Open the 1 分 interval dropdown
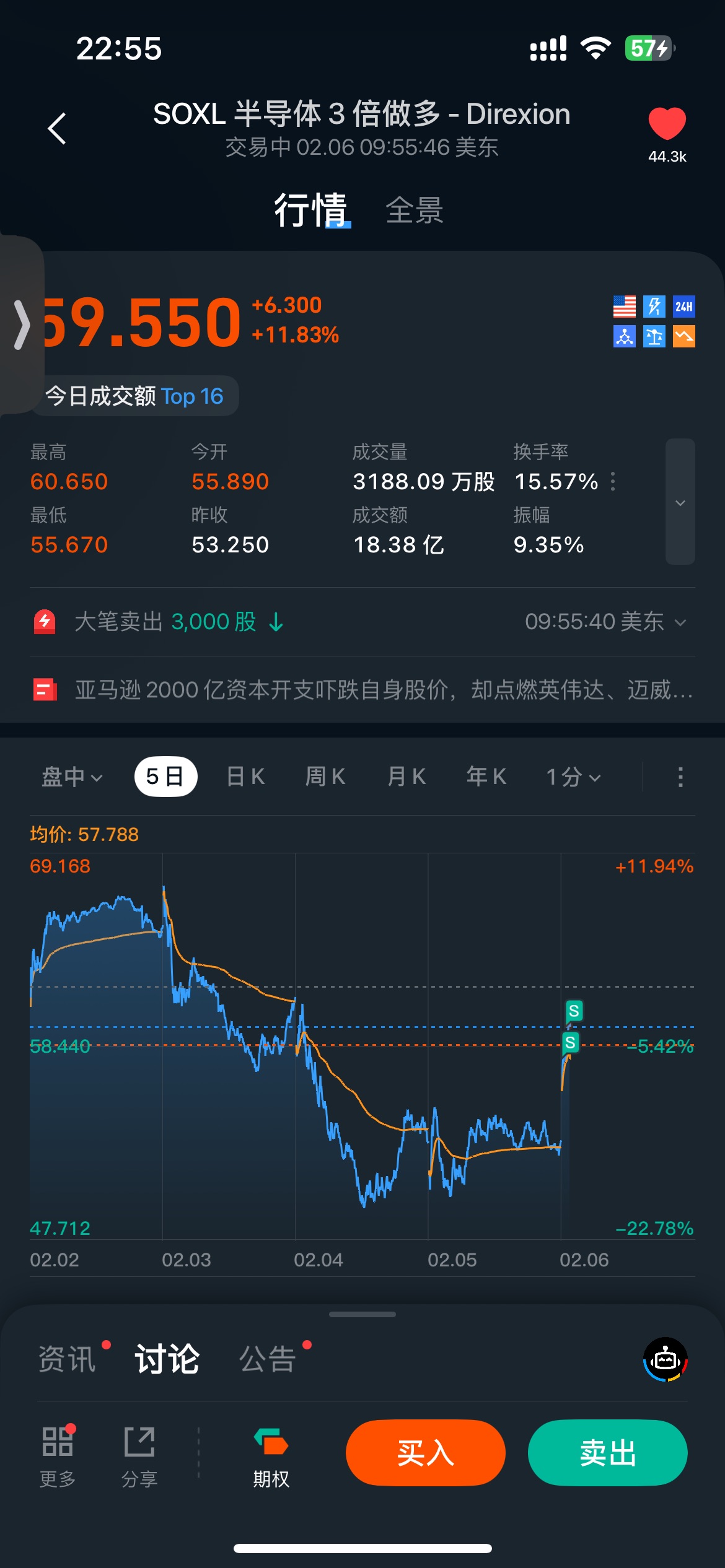This screenshot has height=1568, width=725. (x=573, y=777)
